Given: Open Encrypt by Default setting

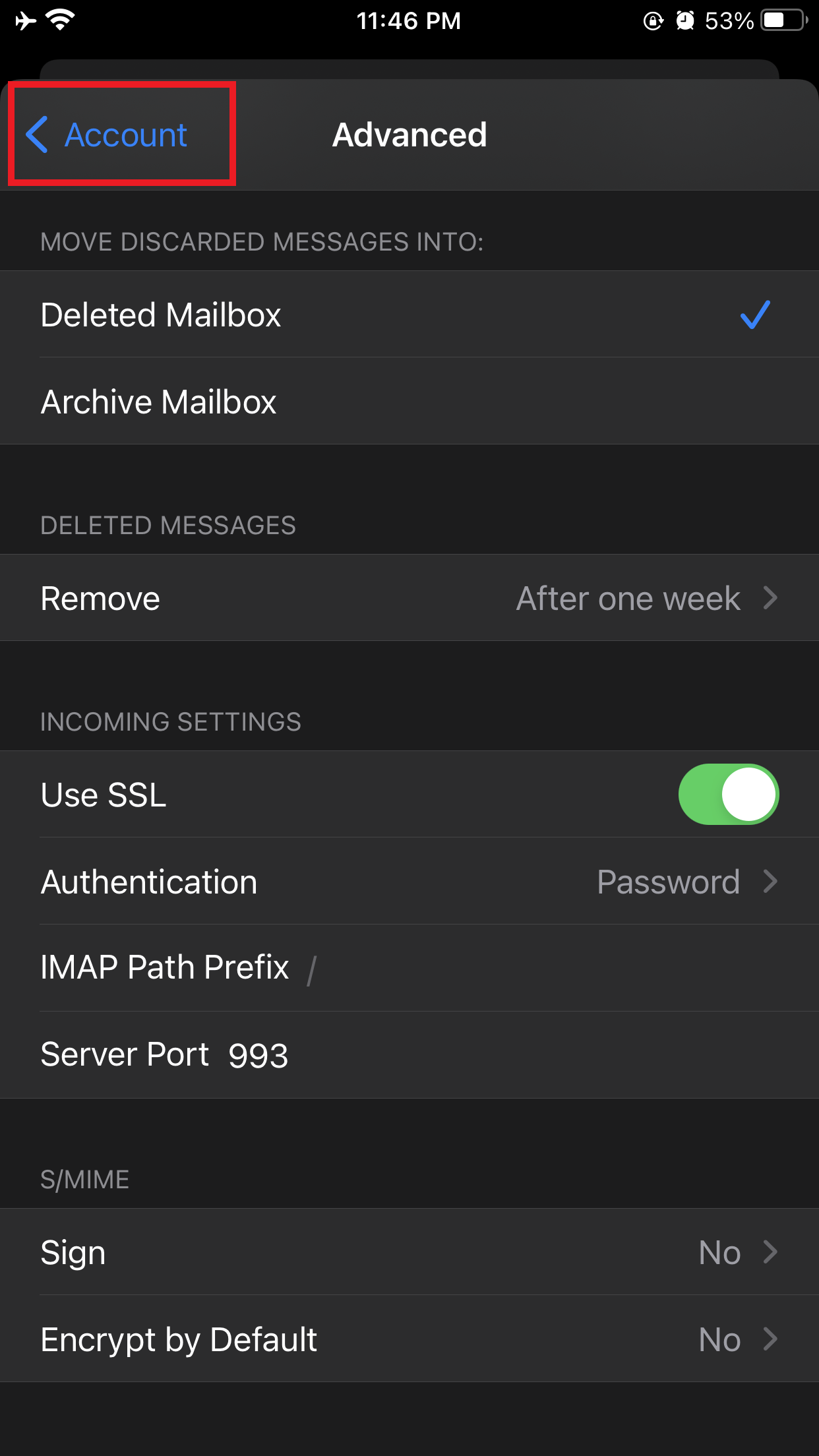Looking at the screenshot, I should (x=409, y=1339).
